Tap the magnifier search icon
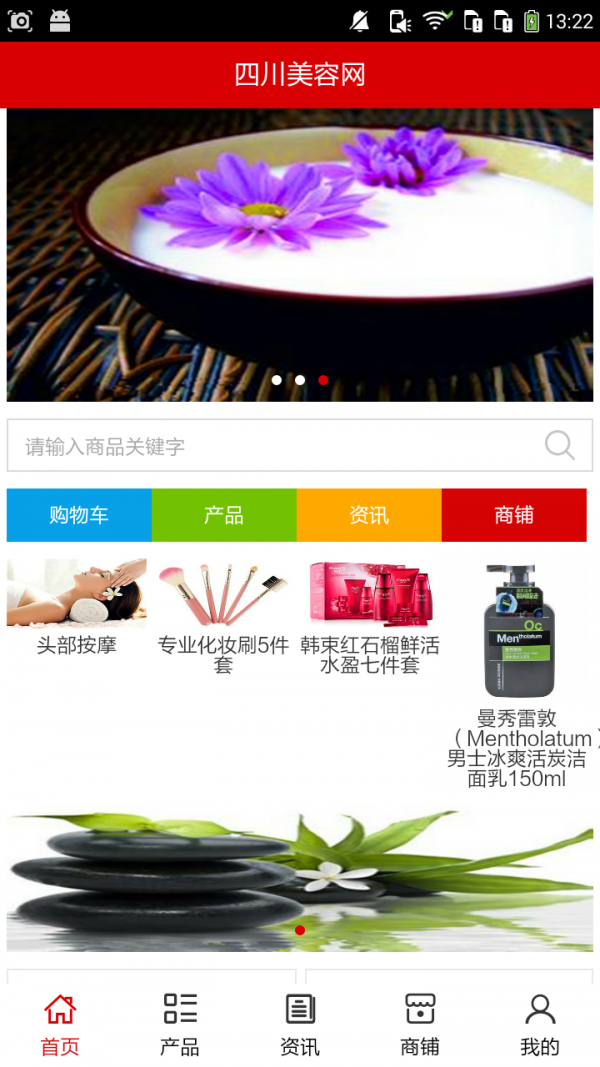Screen dimensions: 600x1067 pyautogui.click(x=560, y=445)
